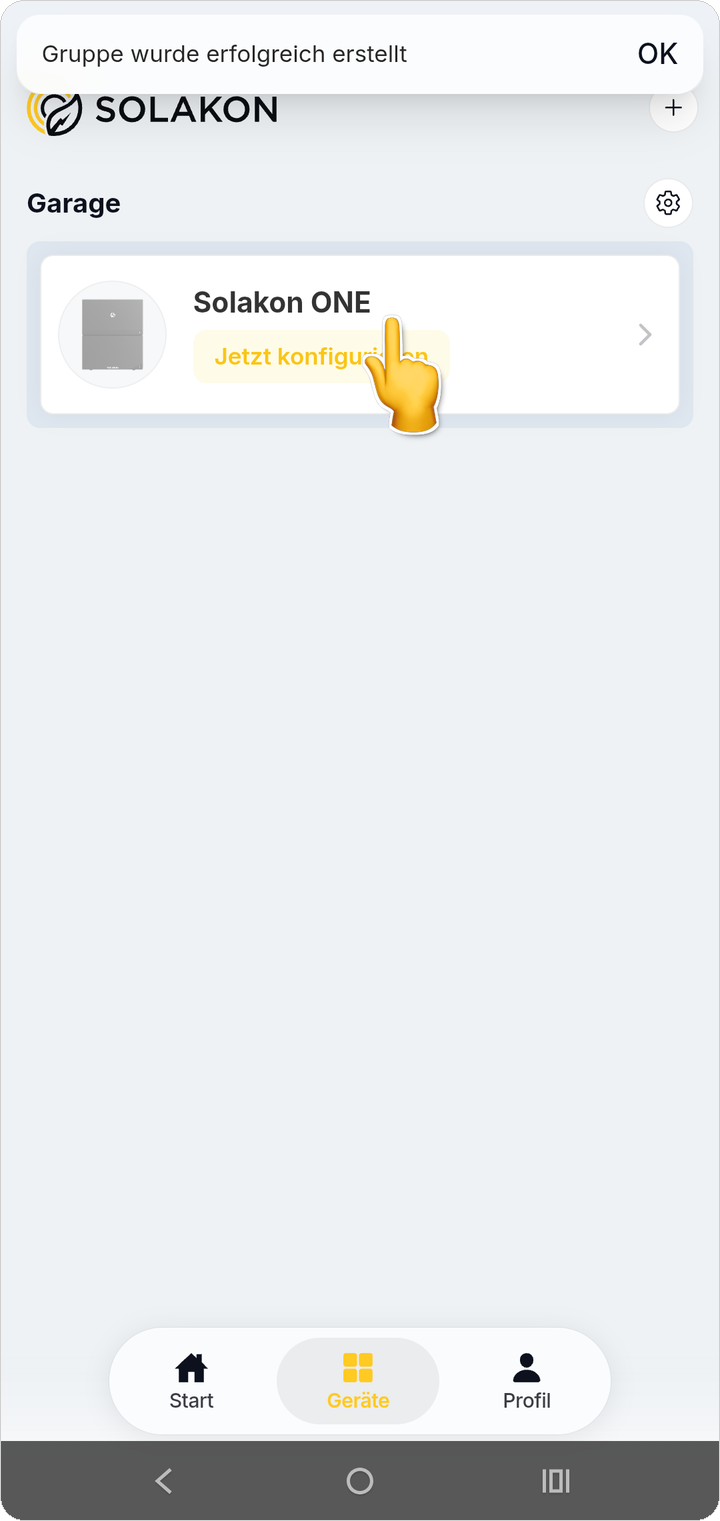This screenshot has height=1521, width=720.
Task: Return to home screen via home button
Action: 360,1481
